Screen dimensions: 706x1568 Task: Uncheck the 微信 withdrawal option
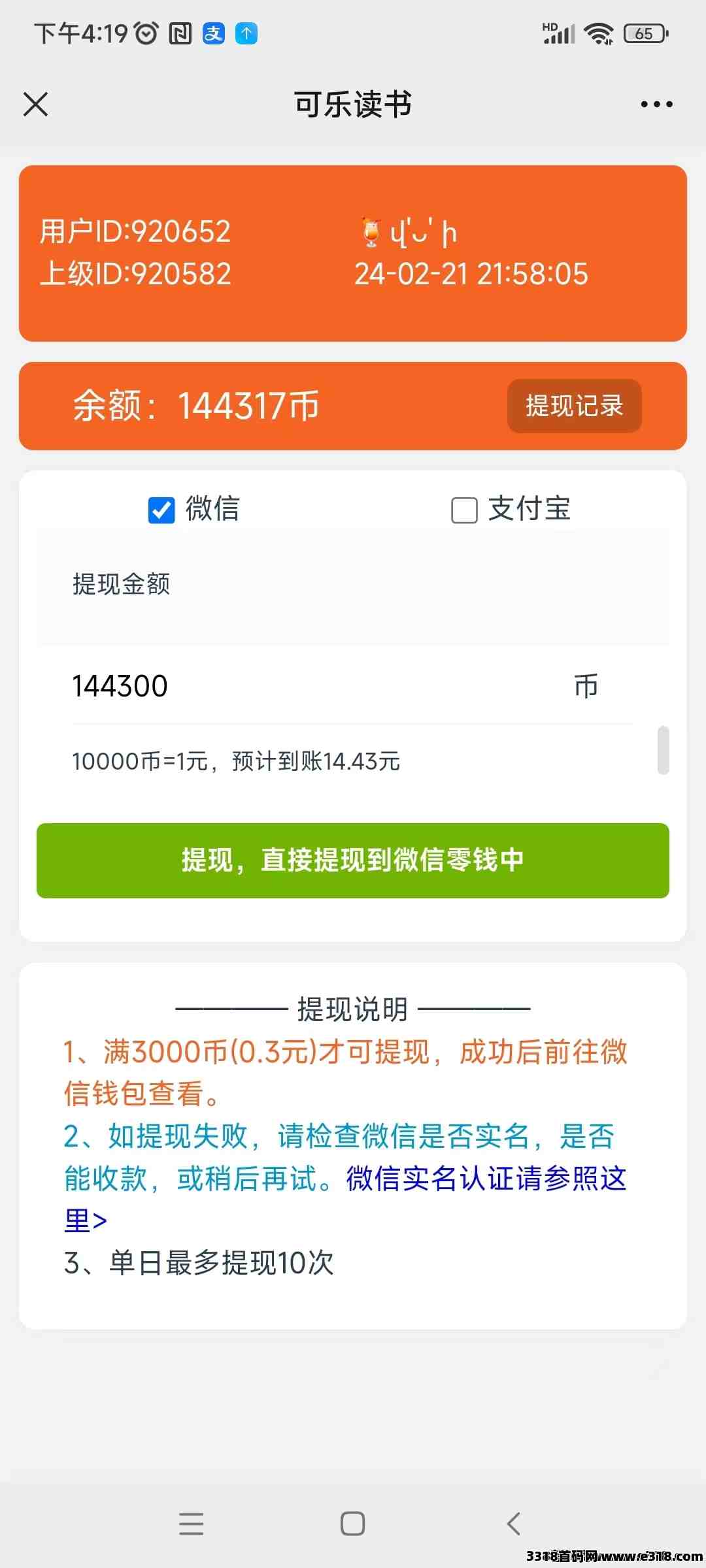(x=161, y=510)
